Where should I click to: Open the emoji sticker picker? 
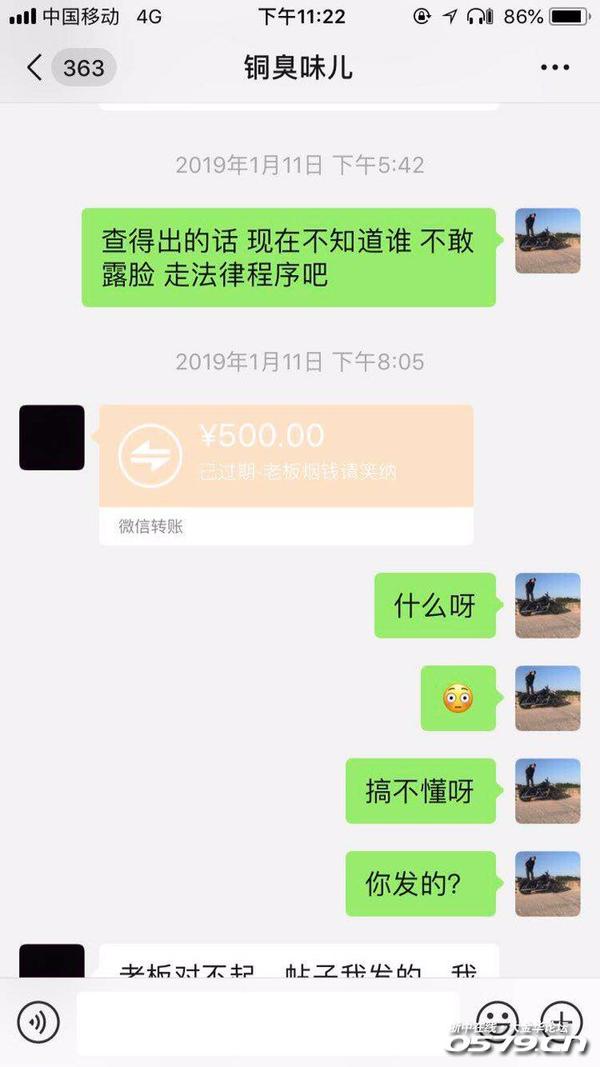(497, 1022)
